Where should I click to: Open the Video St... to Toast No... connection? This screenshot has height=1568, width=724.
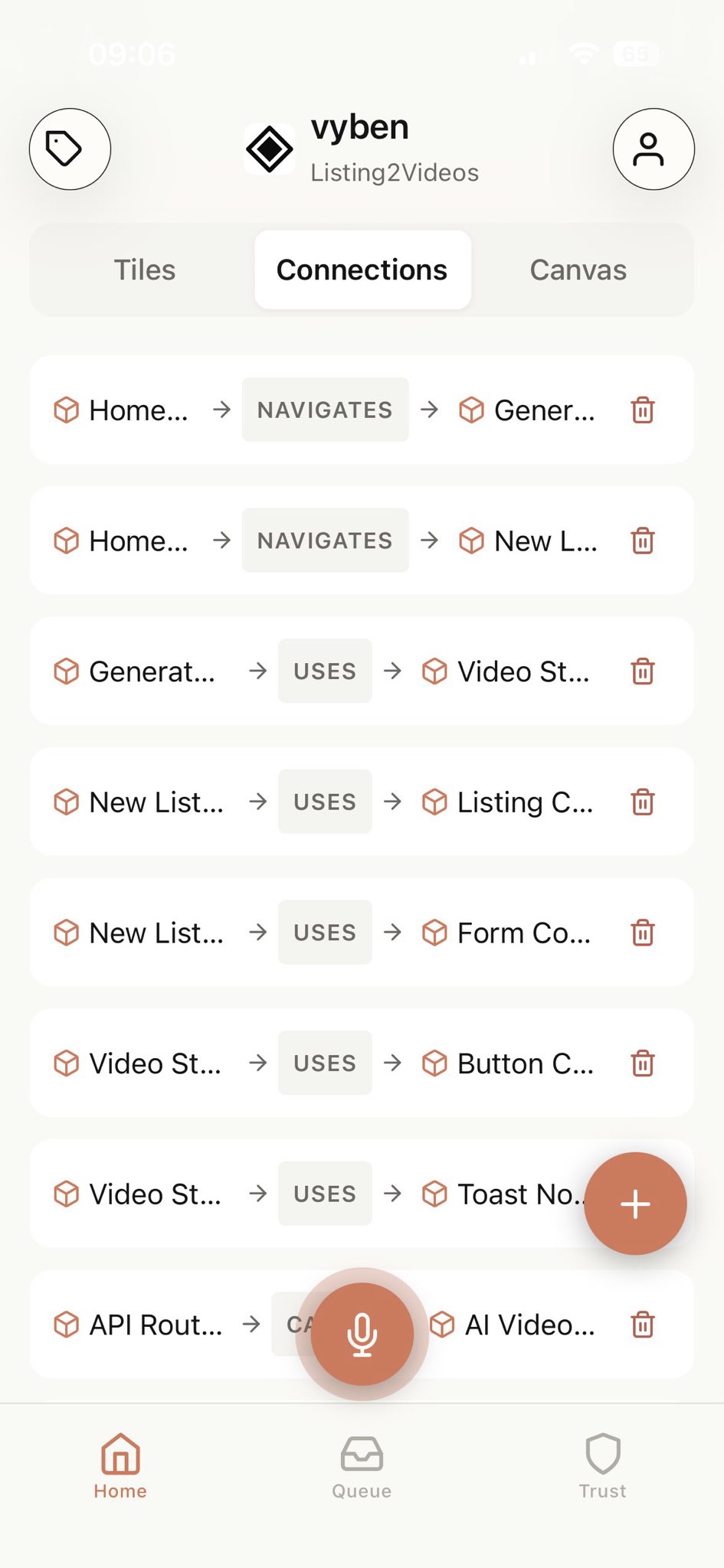click(x=306, y=1194)
